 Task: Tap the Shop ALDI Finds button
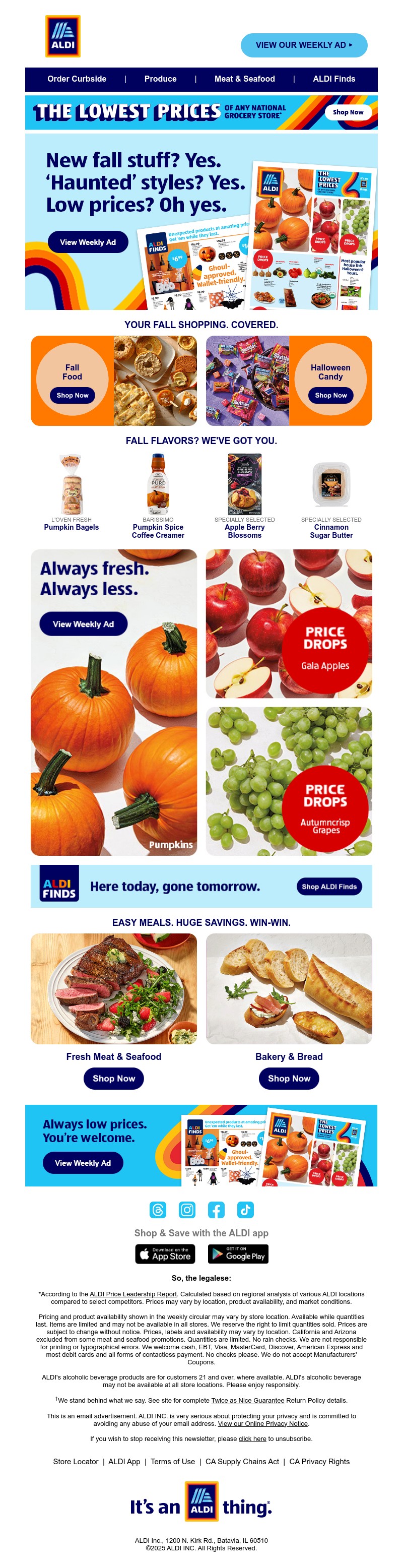[329, 886]
